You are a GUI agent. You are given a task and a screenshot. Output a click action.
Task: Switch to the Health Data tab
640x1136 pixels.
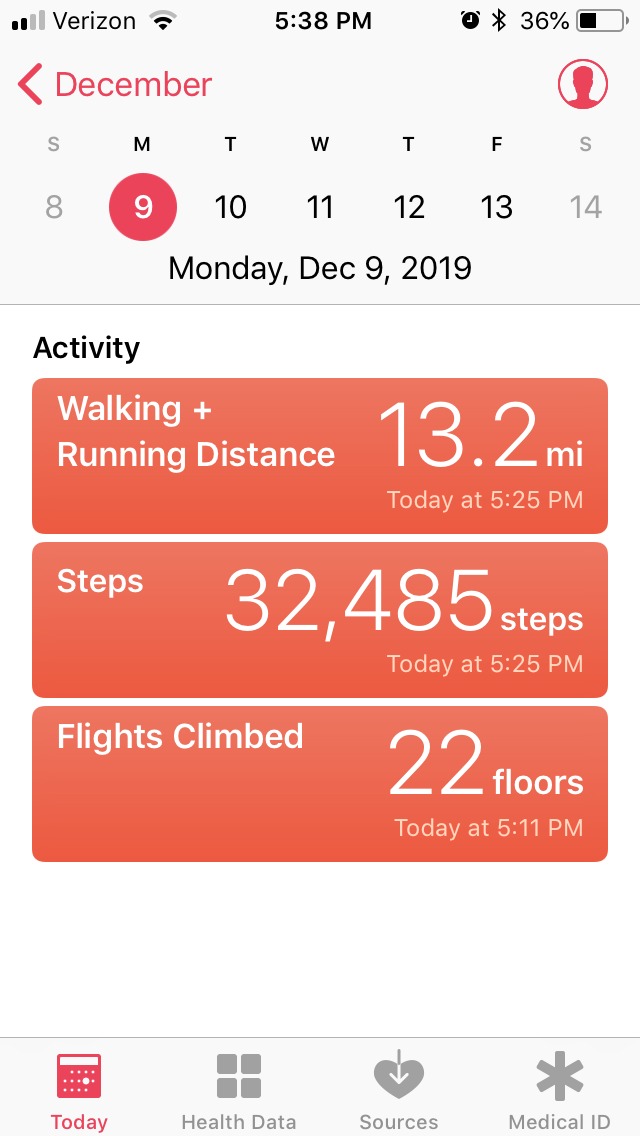coord(238,1091)
